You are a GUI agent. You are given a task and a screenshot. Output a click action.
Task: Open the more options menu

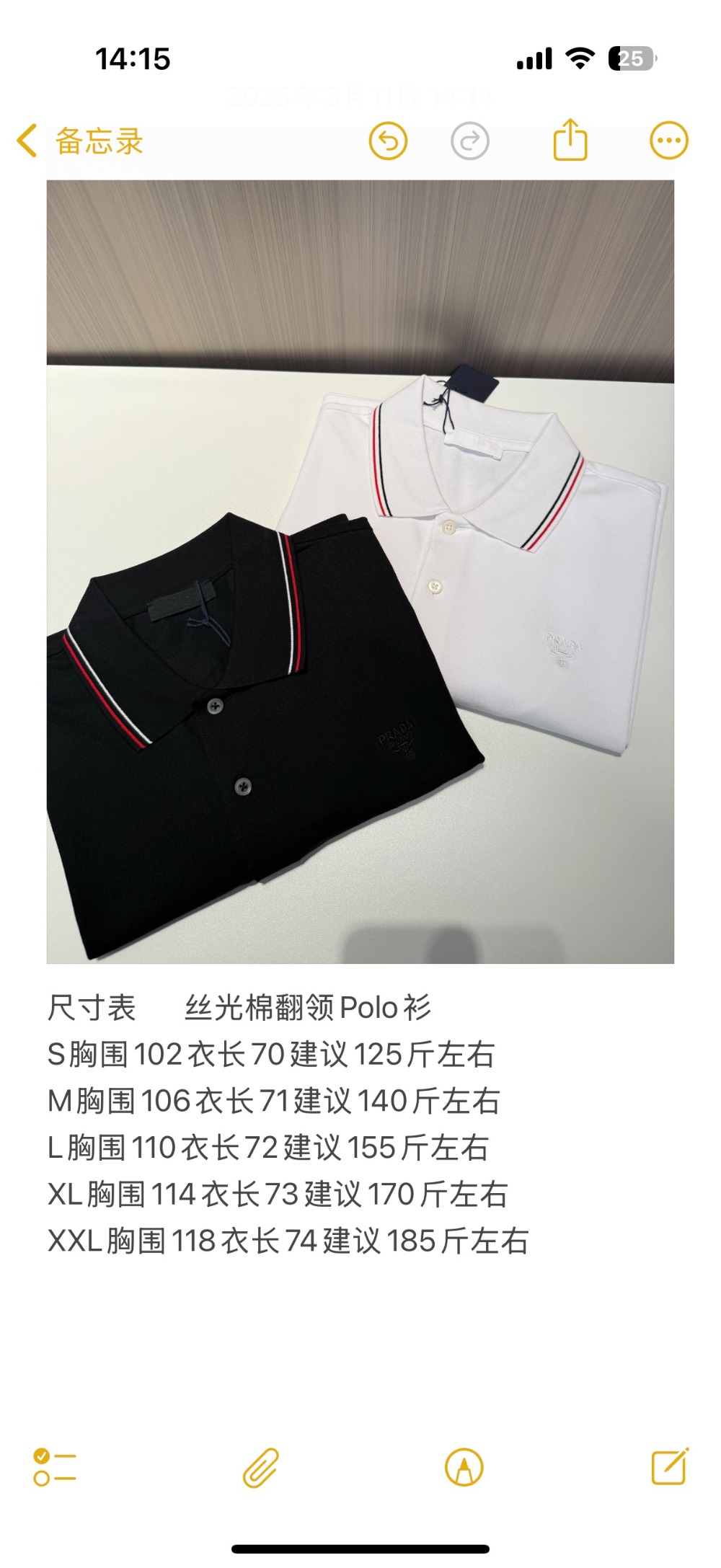[668, 141]
